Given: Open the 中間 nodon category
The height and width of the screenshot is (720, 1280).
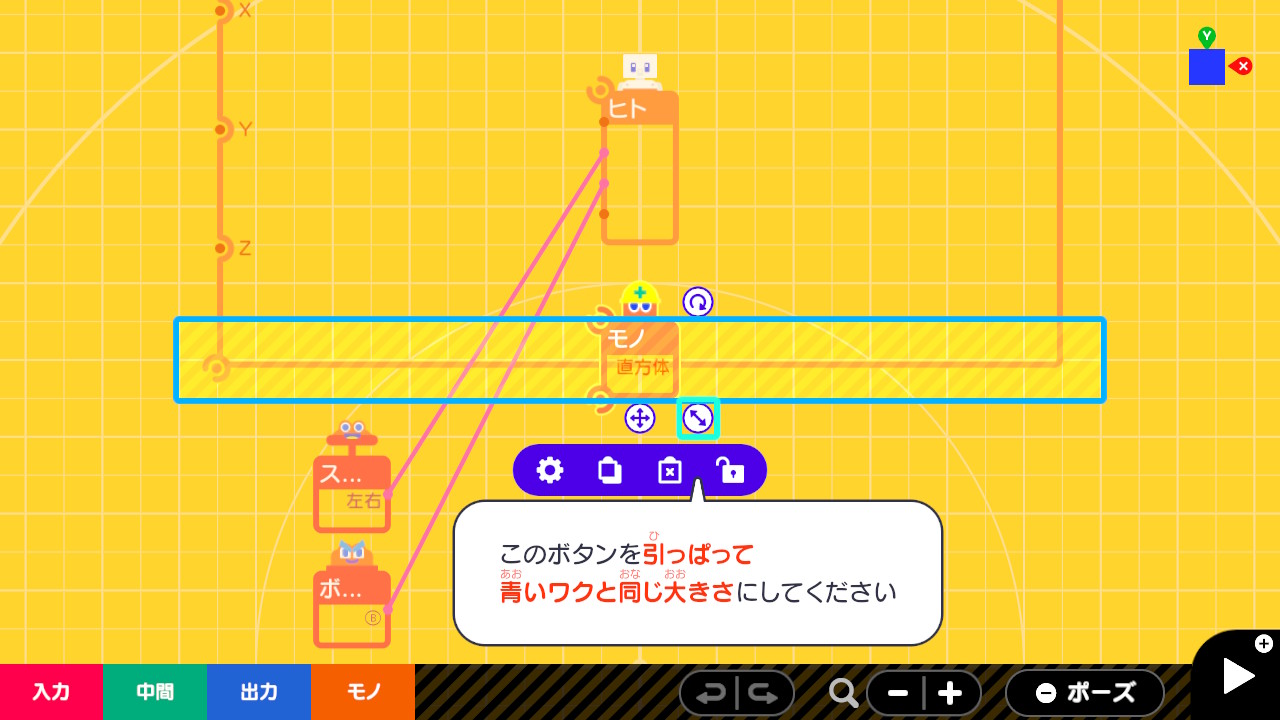Looking at the screenshot, I should click(x=155, y=692).
